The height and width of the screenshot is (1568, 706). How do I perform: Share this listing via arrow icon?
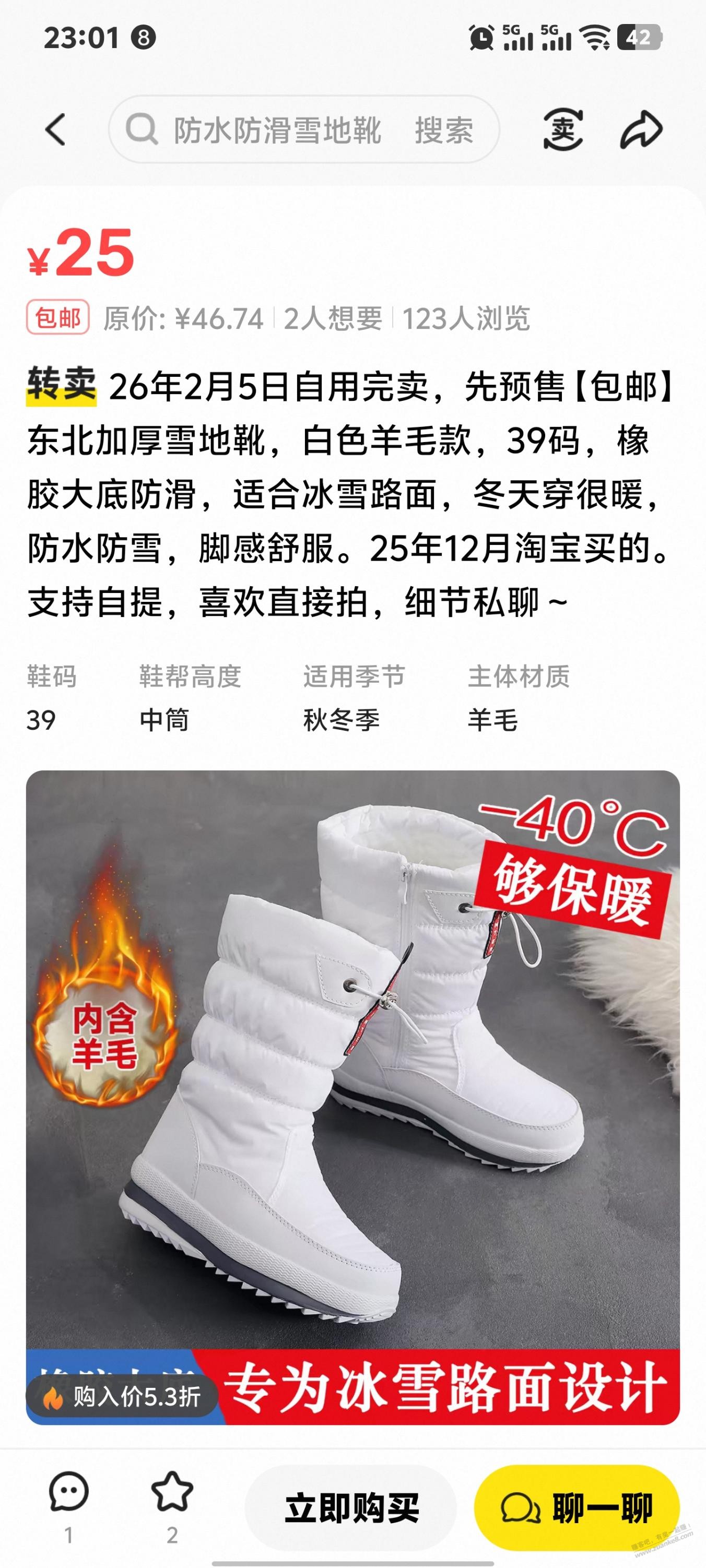pyautogui.click(x=641, y=129)
